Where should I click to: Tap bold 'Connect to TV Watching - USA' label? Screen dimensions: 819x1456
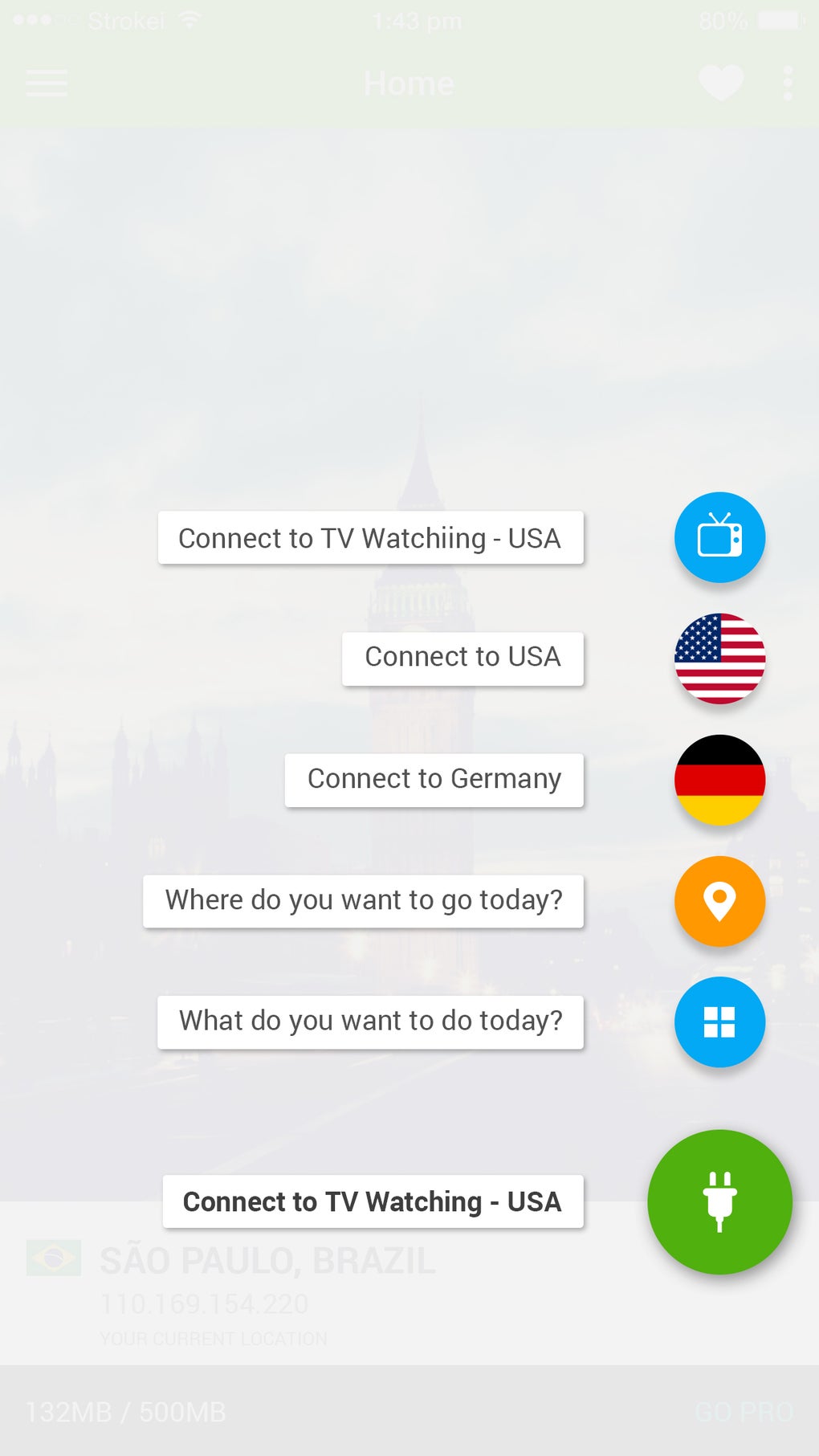tap(373, 1201)
